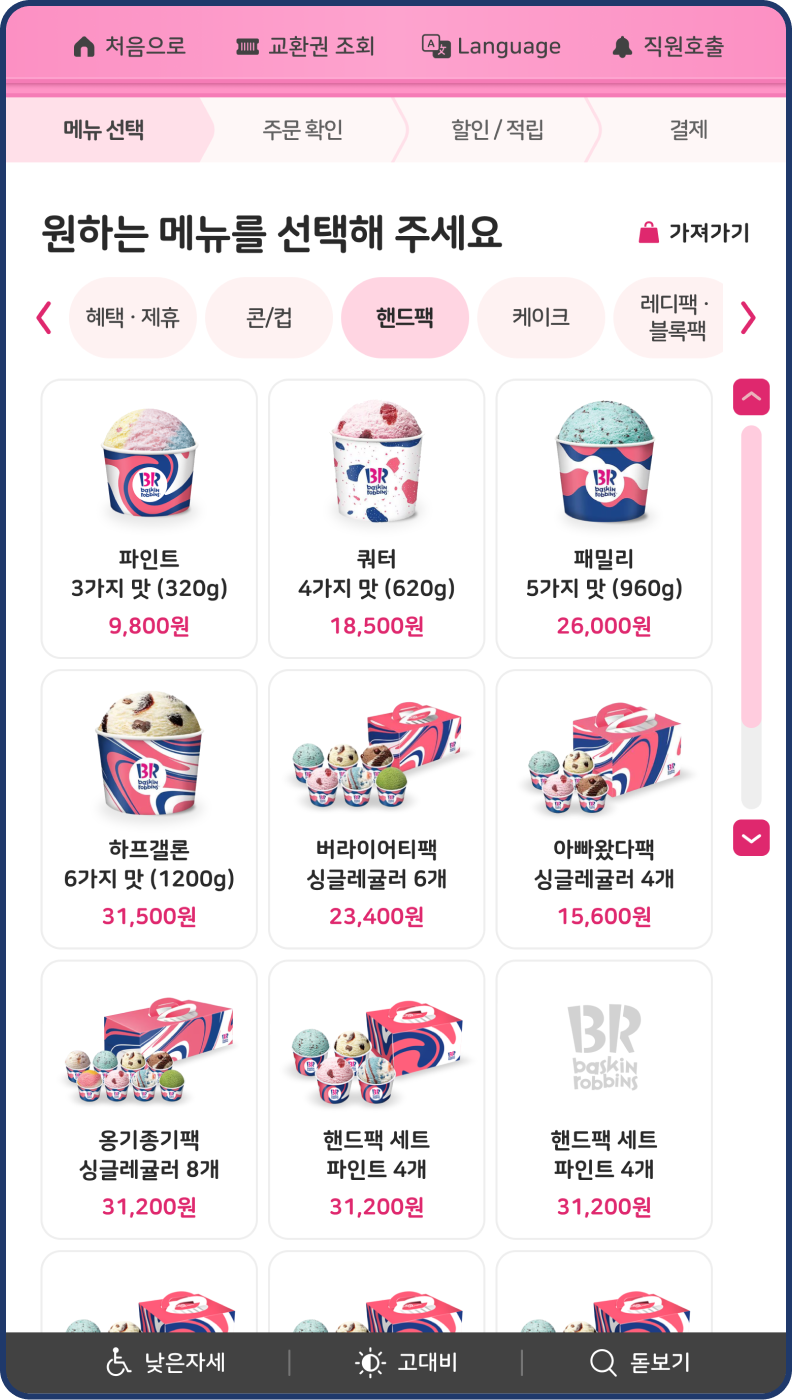The height and width of the screenshot is (1400, 792).
Task: Select the 가져가기 takeout option
Action: click(694, 233)
